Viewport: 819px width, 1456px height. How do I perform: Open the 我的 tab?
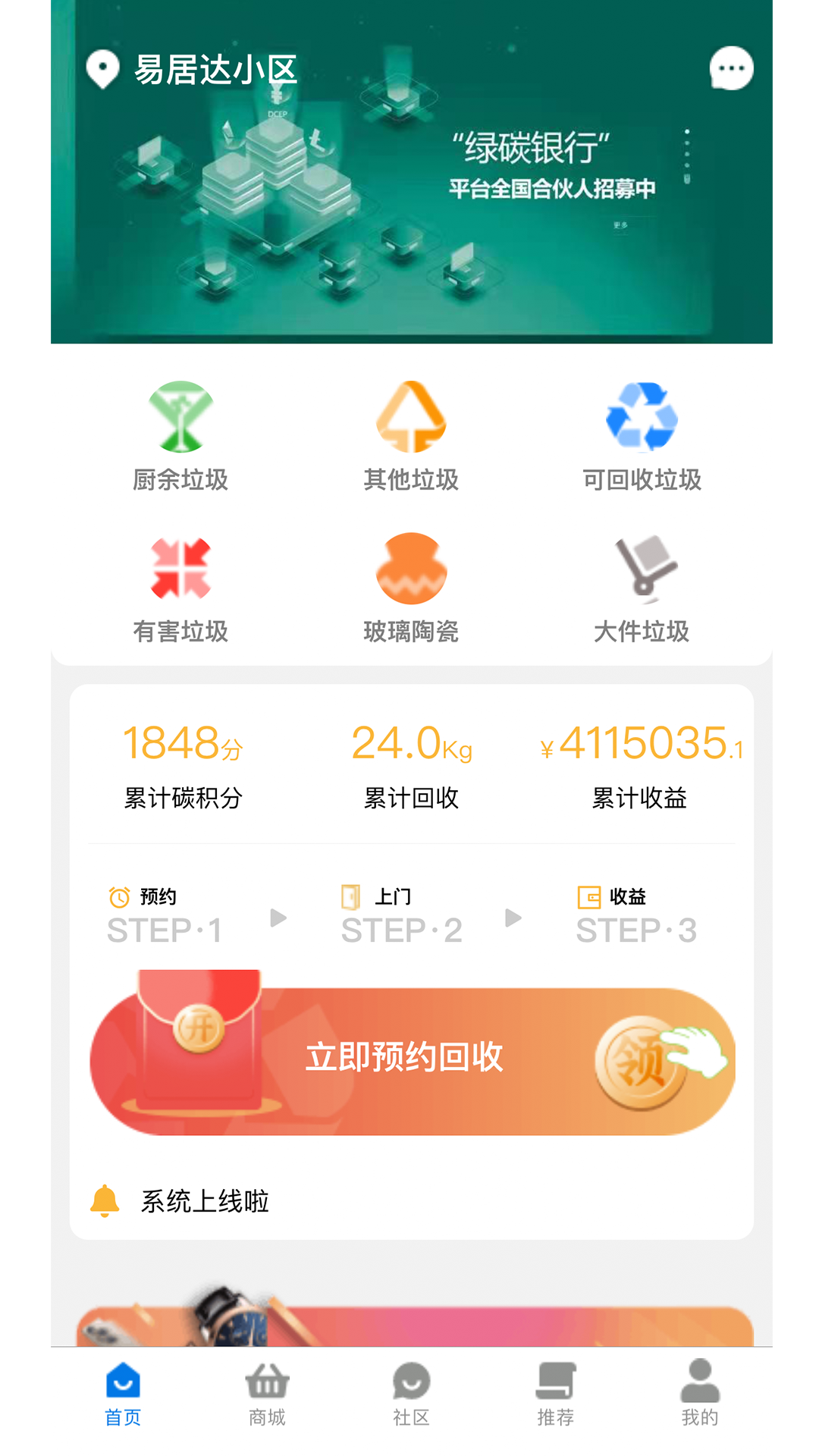coord(699,1395)
